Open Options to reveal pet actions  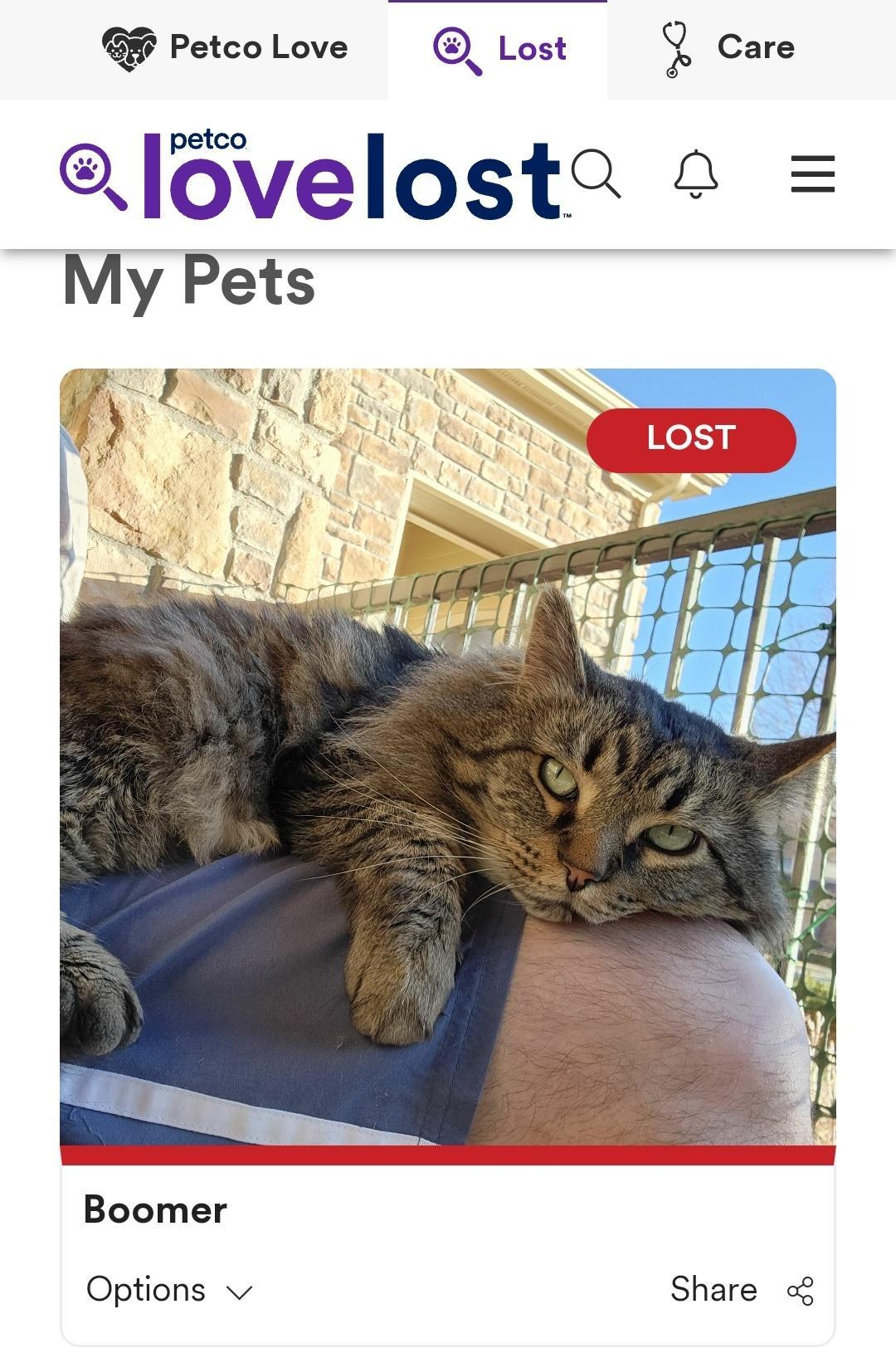[146, 1289]
